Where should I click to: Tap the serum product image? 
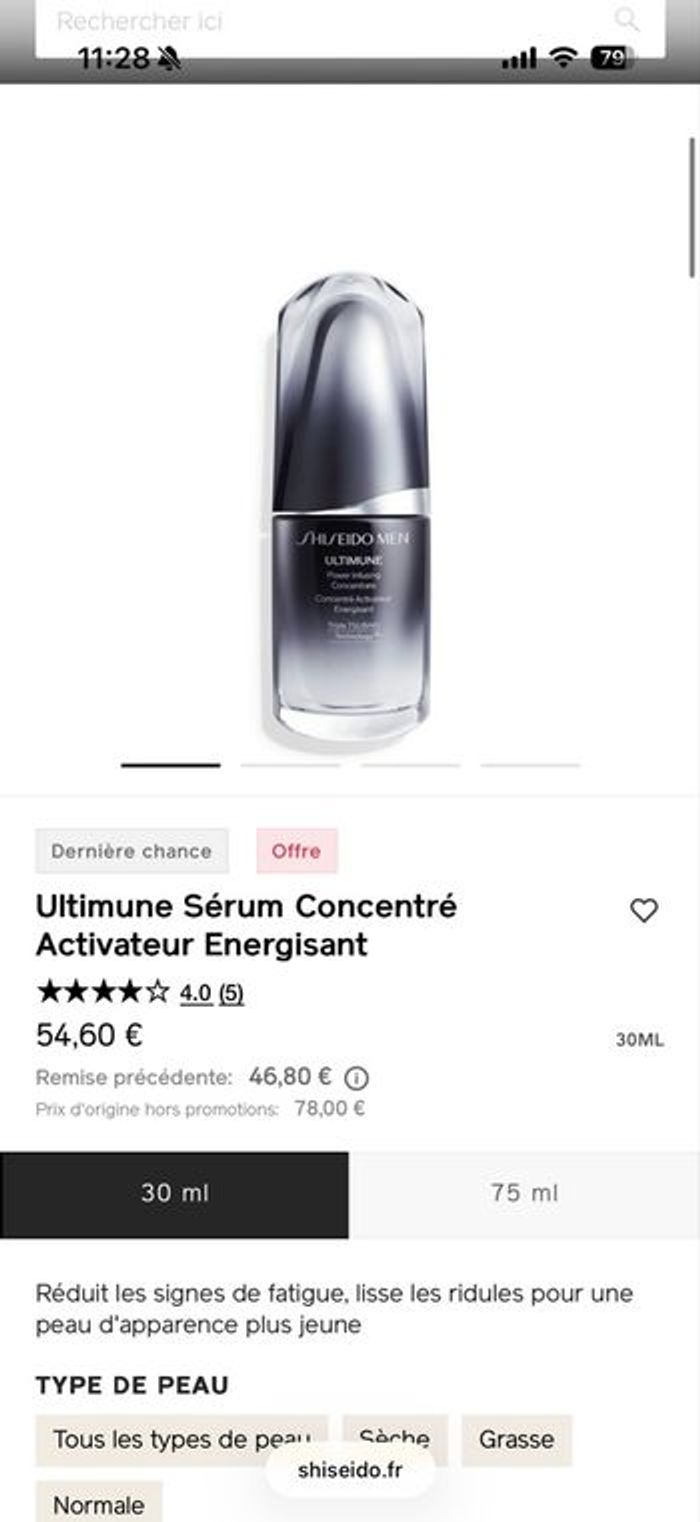coord(351,510)
